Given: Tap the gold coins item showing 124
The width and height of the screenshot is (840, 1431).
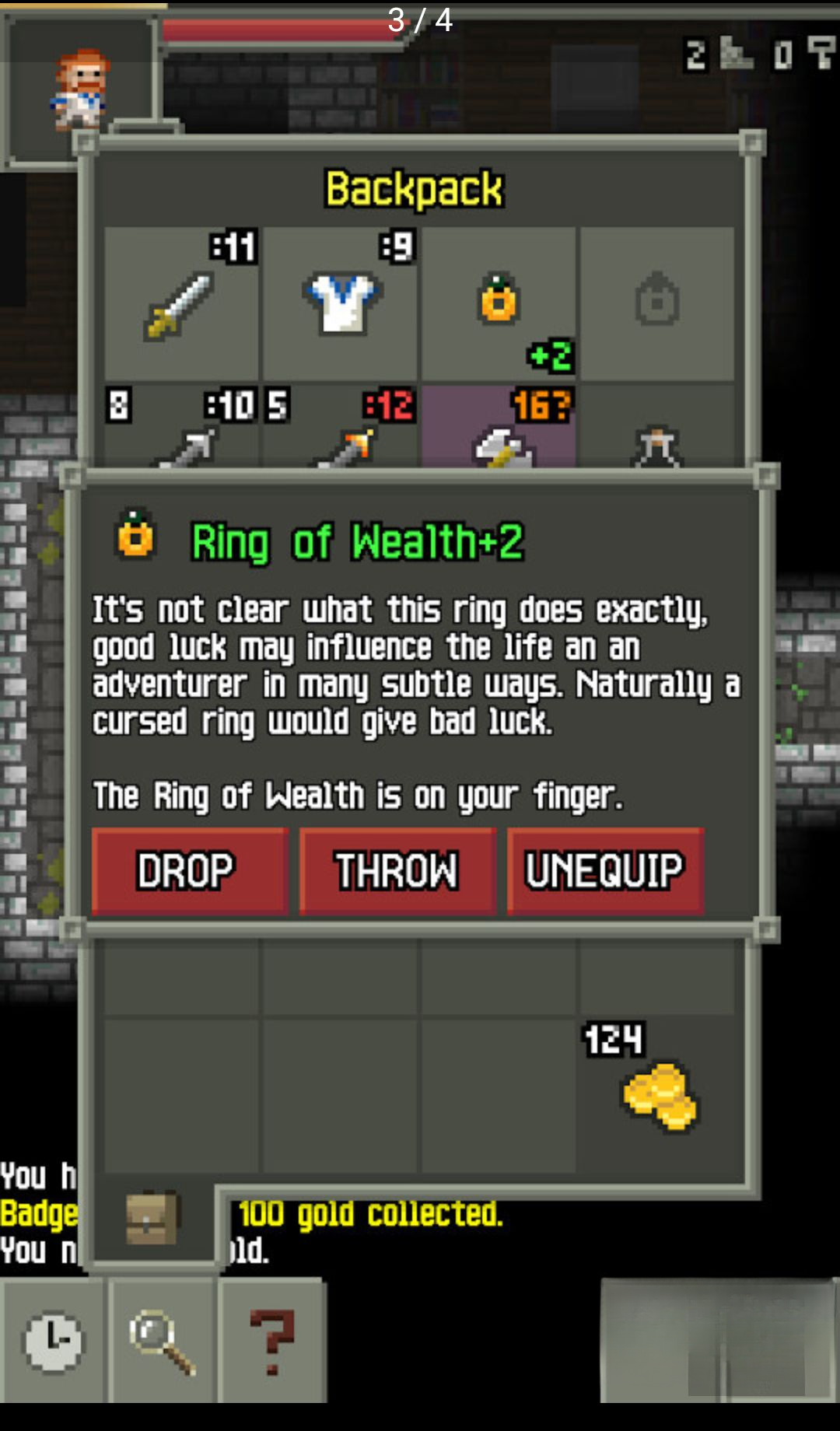Looking at the screenshot, I should [657, 1095].
